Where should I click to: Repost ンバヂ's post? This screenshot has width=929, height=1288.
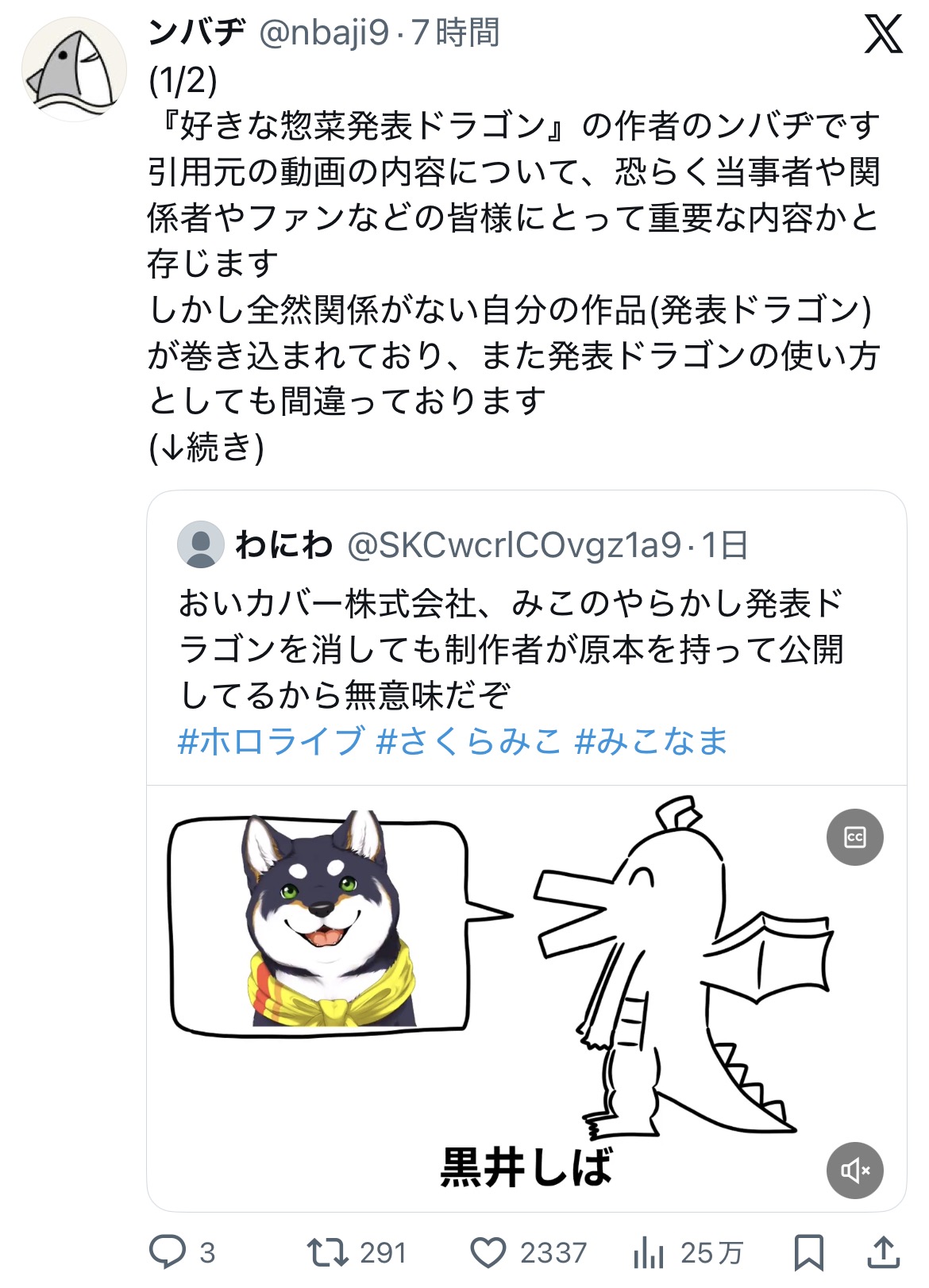(328, 1252)
